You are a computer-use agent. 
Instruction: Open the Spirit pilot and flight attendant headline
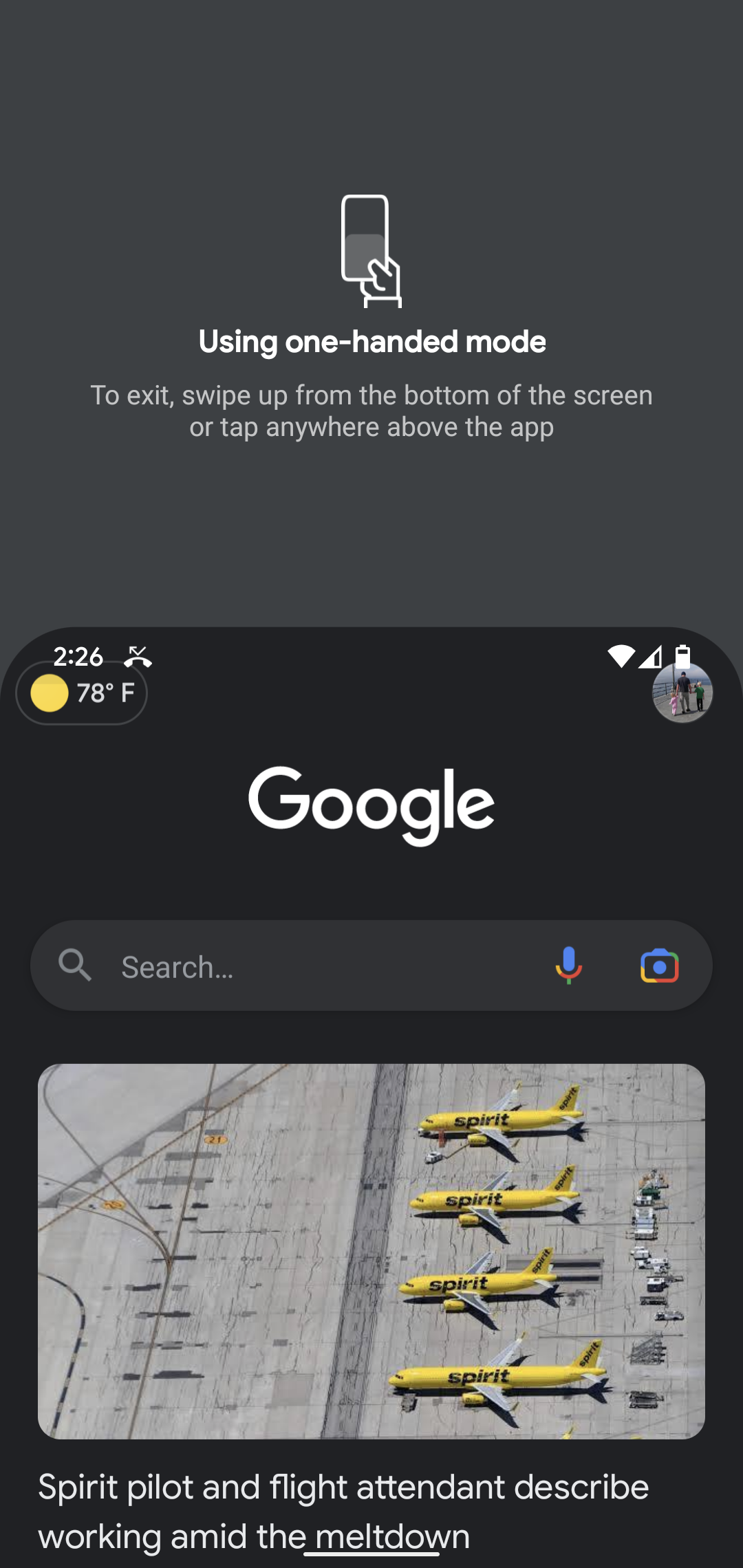344,1512
